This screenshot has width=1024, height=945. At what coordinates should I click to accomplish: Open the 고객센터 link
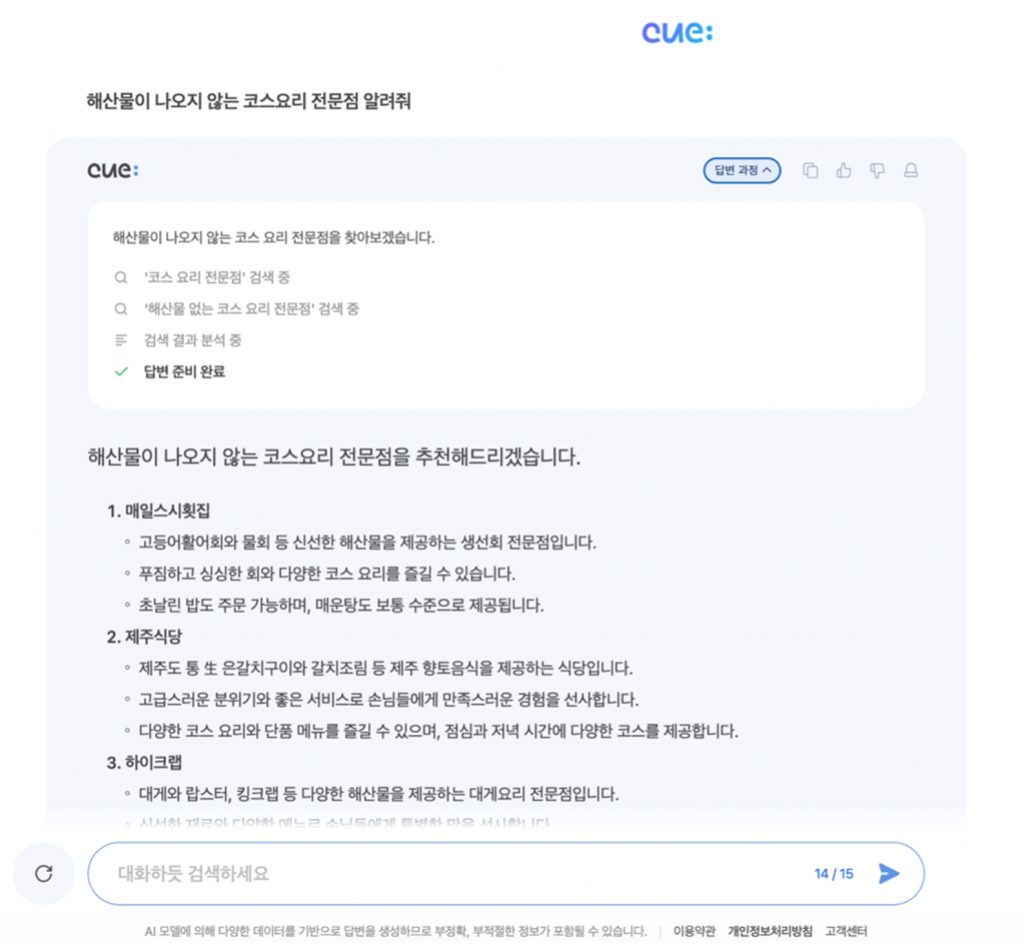846,931
